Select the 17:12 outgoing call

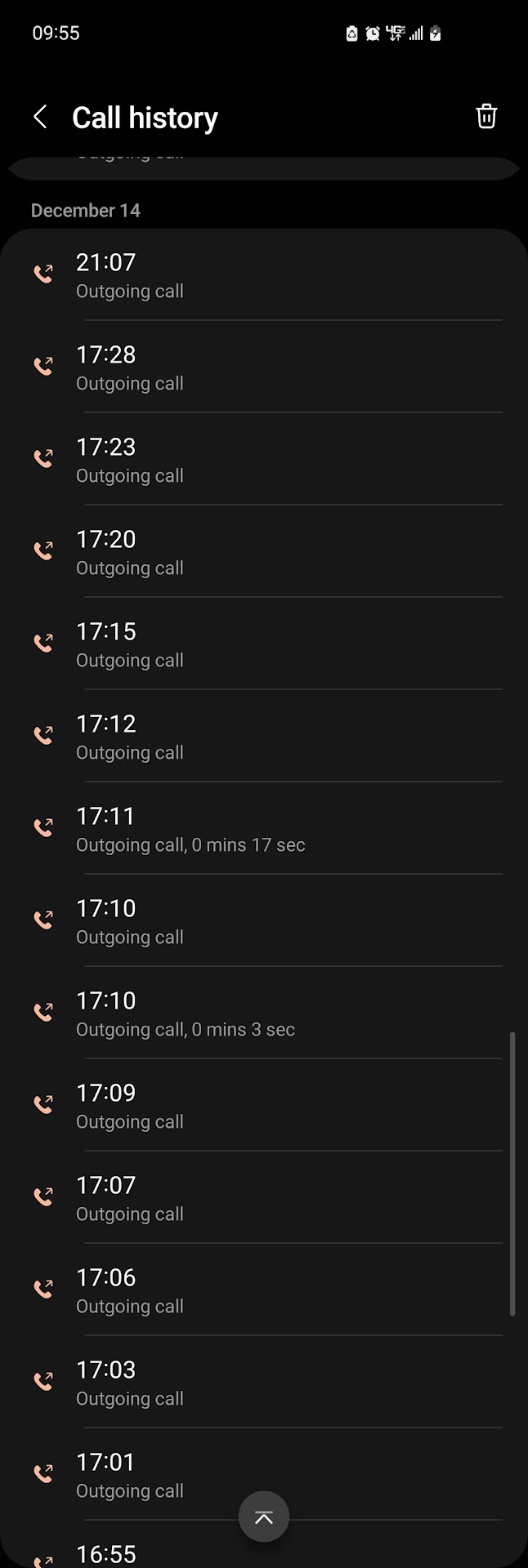263,737
